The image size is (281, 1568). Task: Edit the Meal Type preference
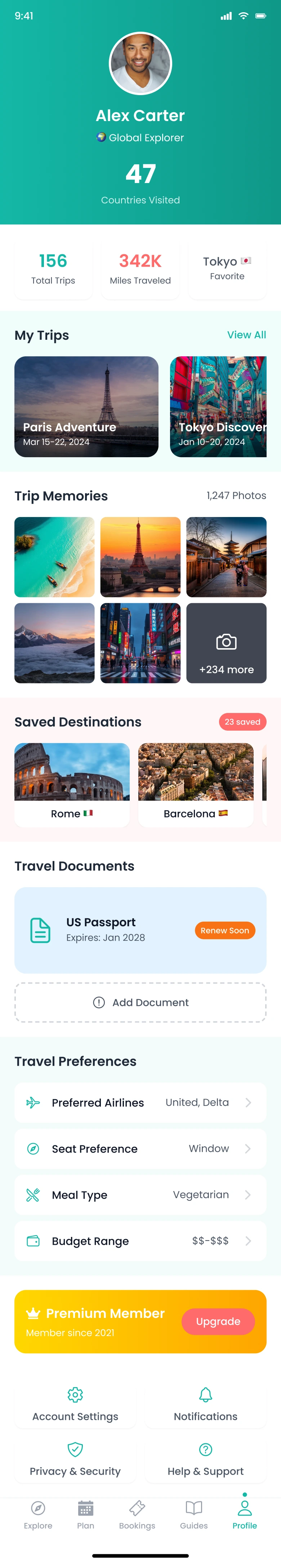click(x=140, y=1195)
